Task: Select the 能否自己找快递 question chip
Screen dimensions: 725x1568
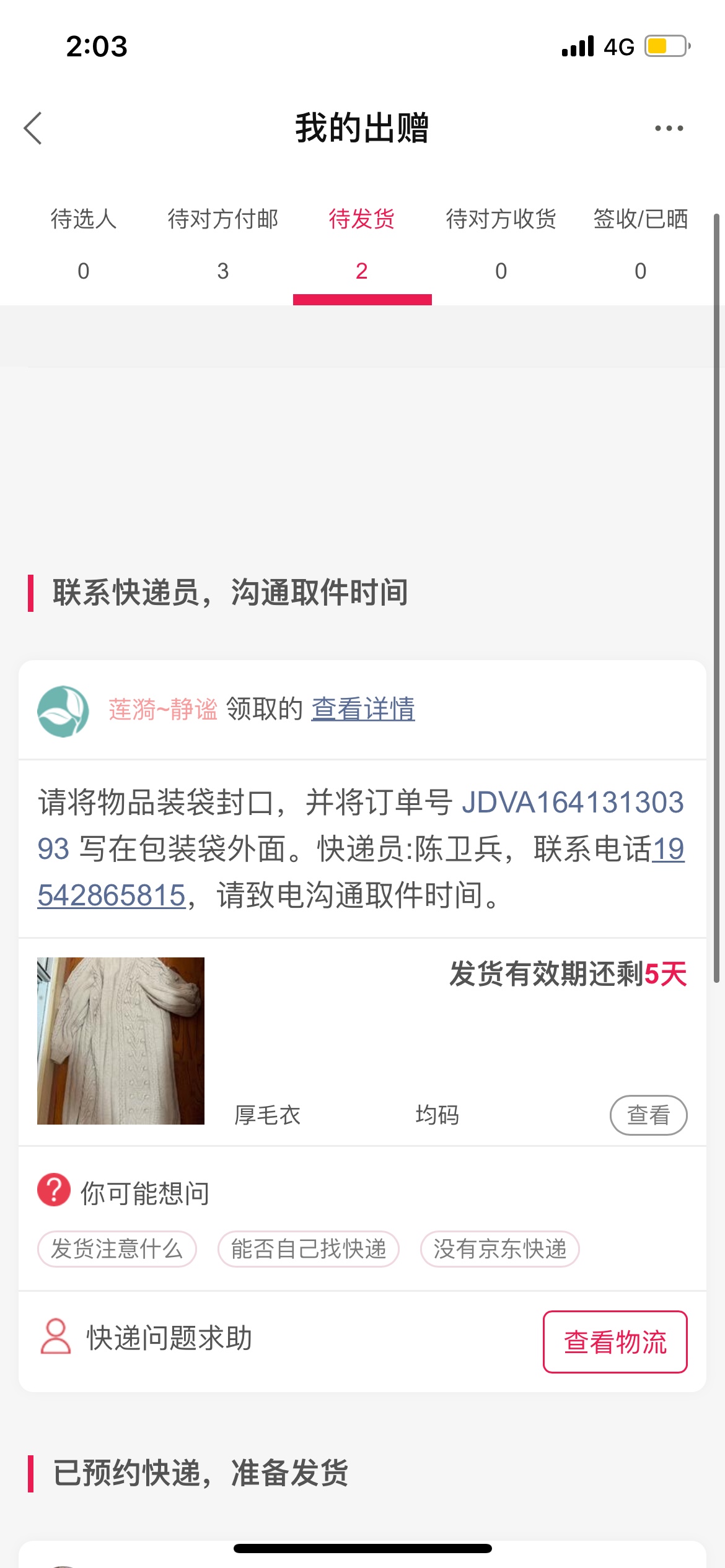Action: 309,1249
